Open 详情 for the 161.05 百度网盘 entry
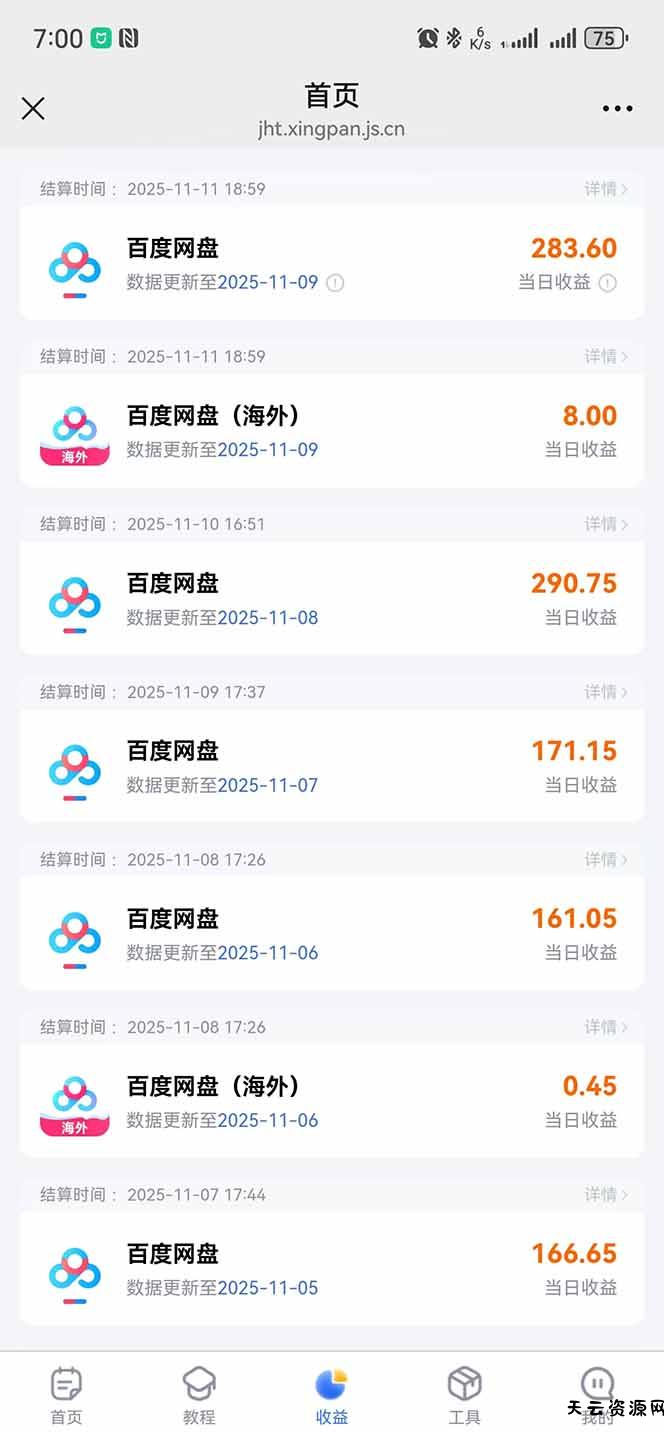This screenshot has width=664, height=1433. coord(606,859)
